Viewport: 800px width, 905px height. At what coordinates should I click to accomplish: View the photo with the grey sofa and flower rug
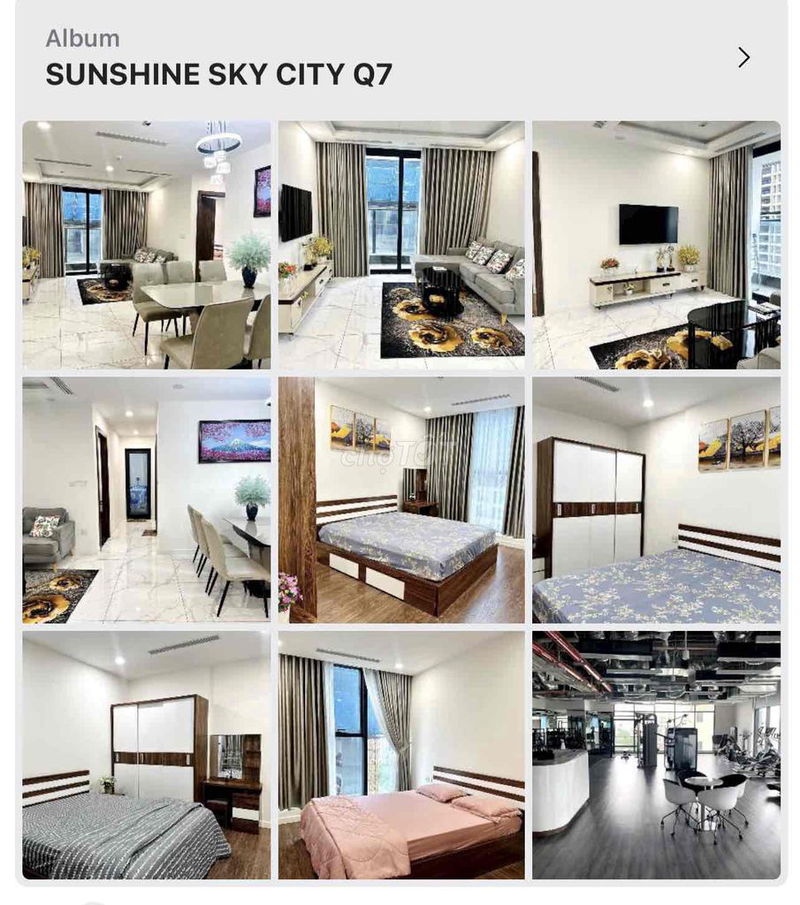coord(401,245)
